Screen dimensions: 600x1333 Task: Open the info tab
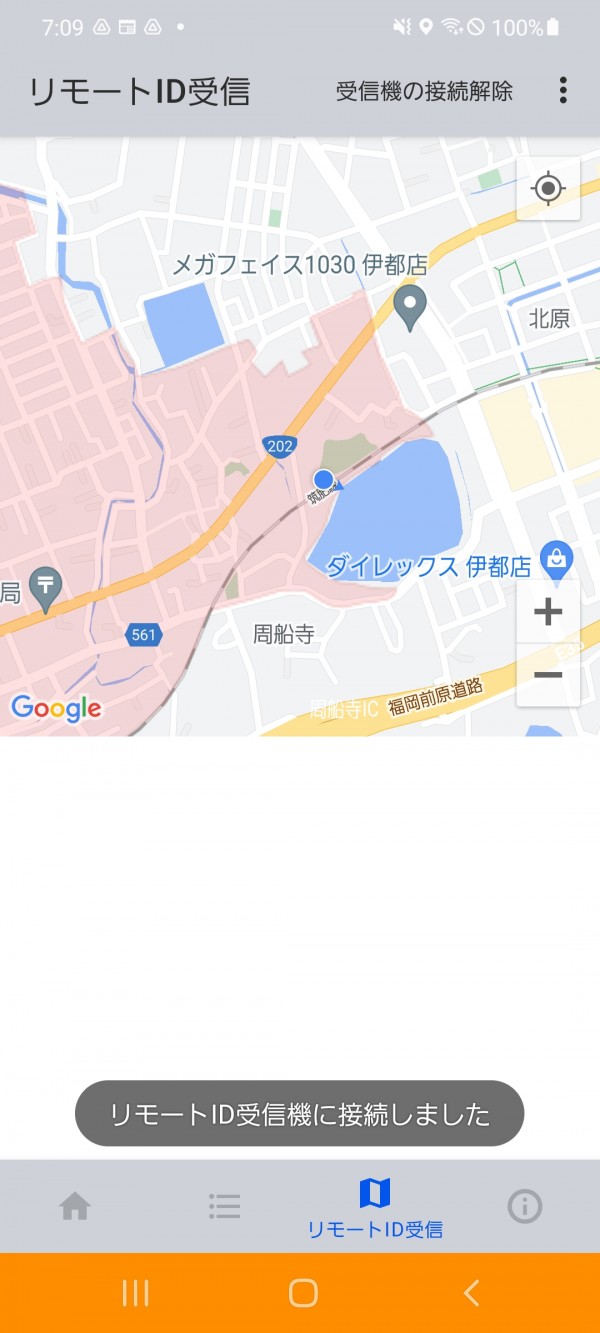tap(525, 1207)
